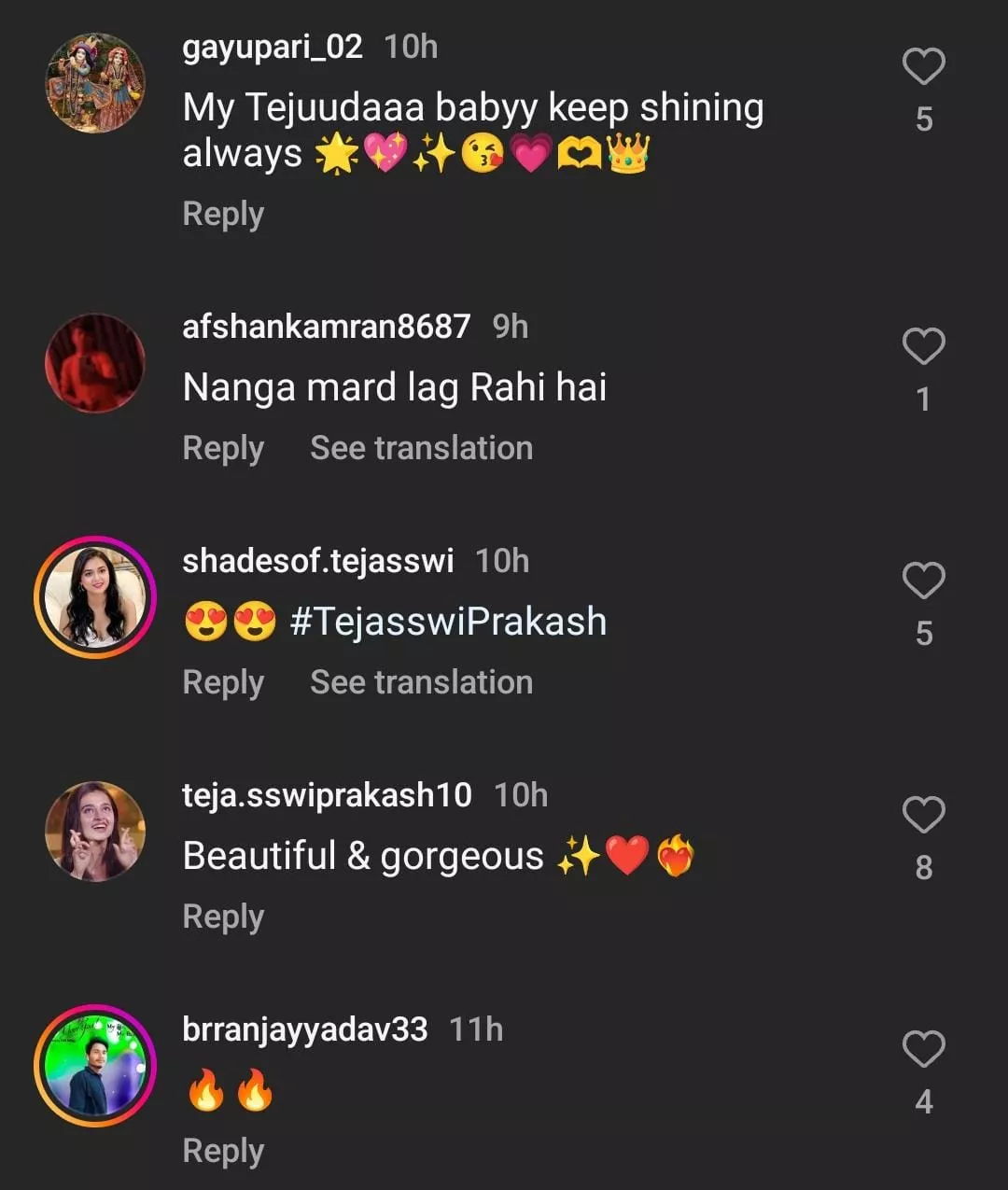Open the #TejasswiPrakash hashtag
Image resolution: width=1008 pixels, height=1190 pixels.
pyautogui.click(x=448, y=622)
